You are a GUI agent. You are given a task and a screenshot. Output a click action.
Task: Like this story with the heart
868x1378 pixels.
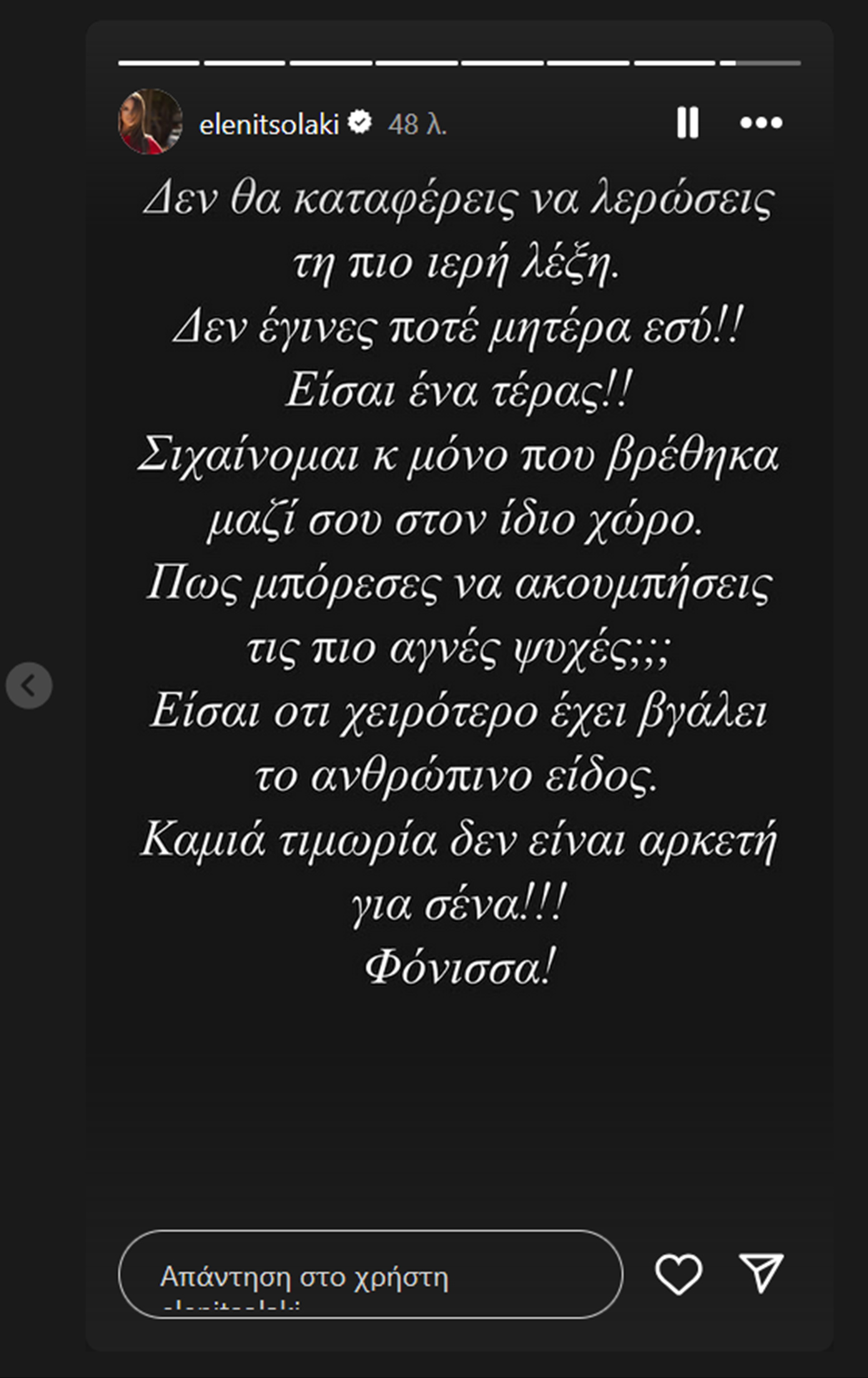point(678,1274)
